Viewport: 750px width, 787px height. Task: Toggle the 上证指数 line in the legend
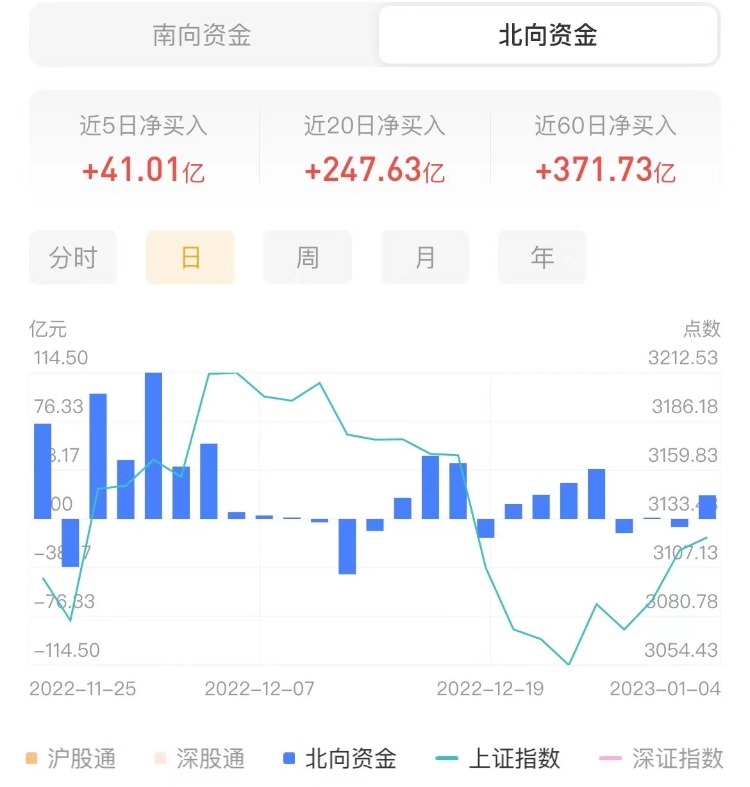pyautogui.click(x=500, y=759)
